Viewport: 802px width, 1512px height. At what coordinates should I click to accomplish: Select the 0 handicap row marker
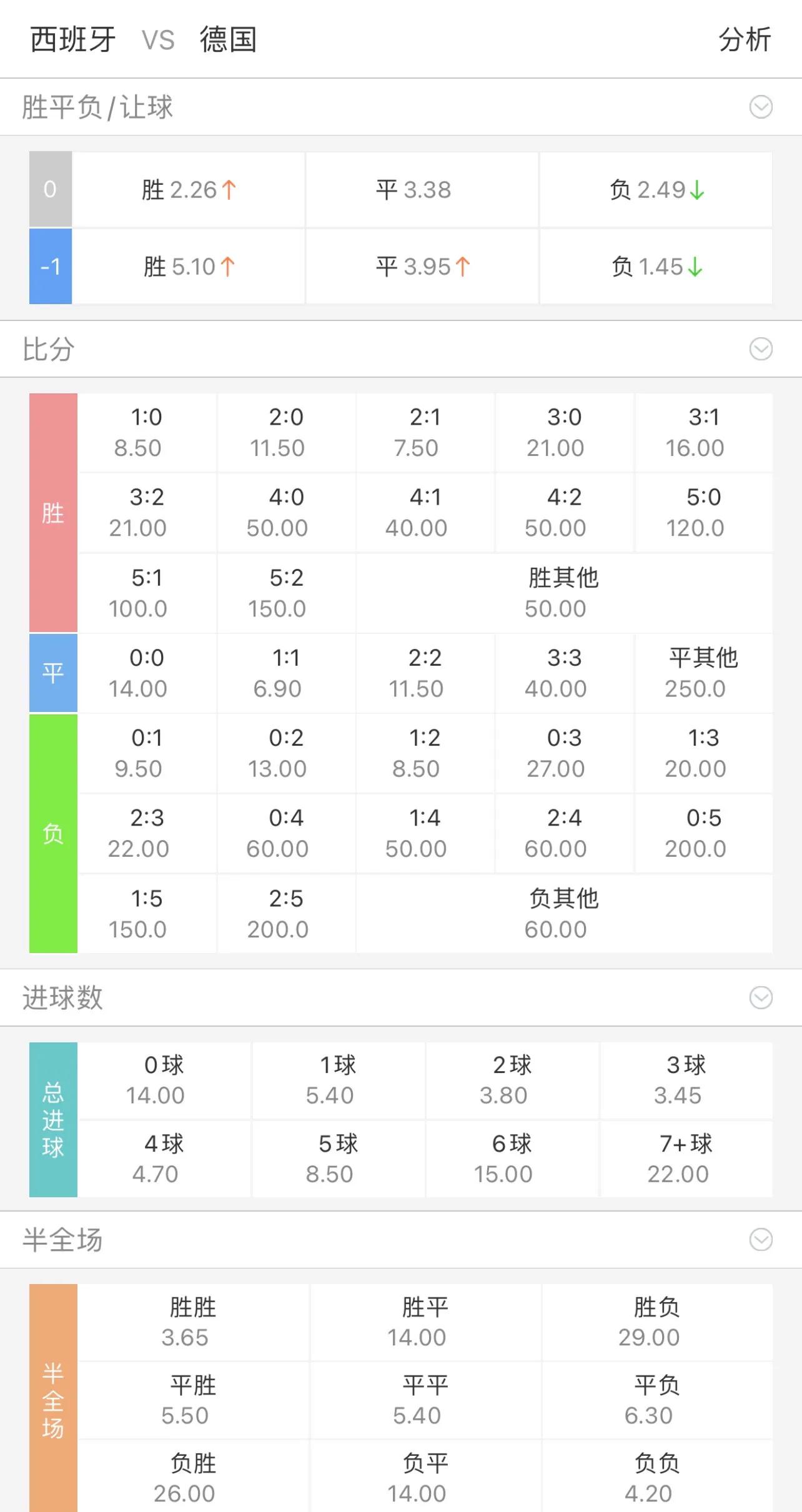[x=51, y=189]
